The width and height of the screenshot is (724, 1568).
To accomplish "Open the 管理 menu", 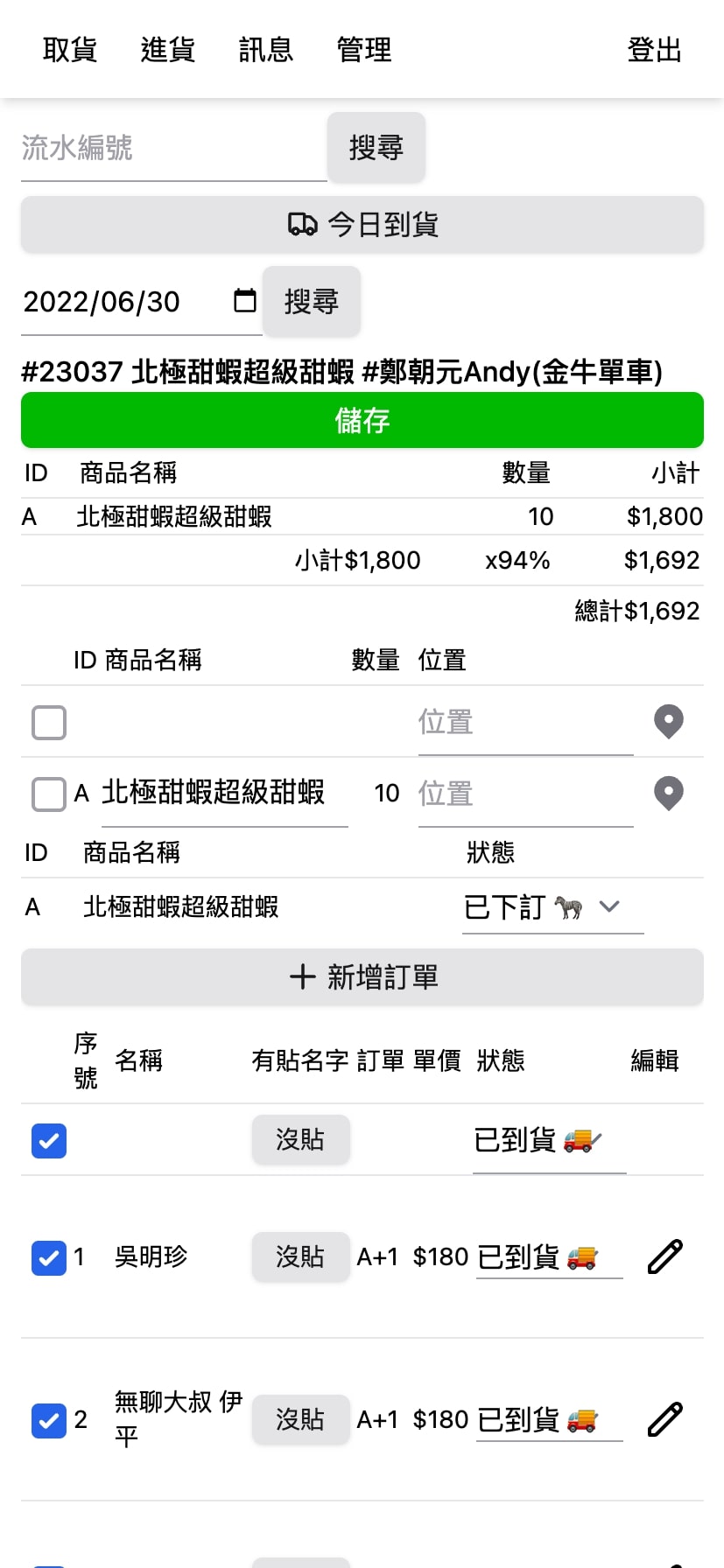I will [x=362, y=50].
